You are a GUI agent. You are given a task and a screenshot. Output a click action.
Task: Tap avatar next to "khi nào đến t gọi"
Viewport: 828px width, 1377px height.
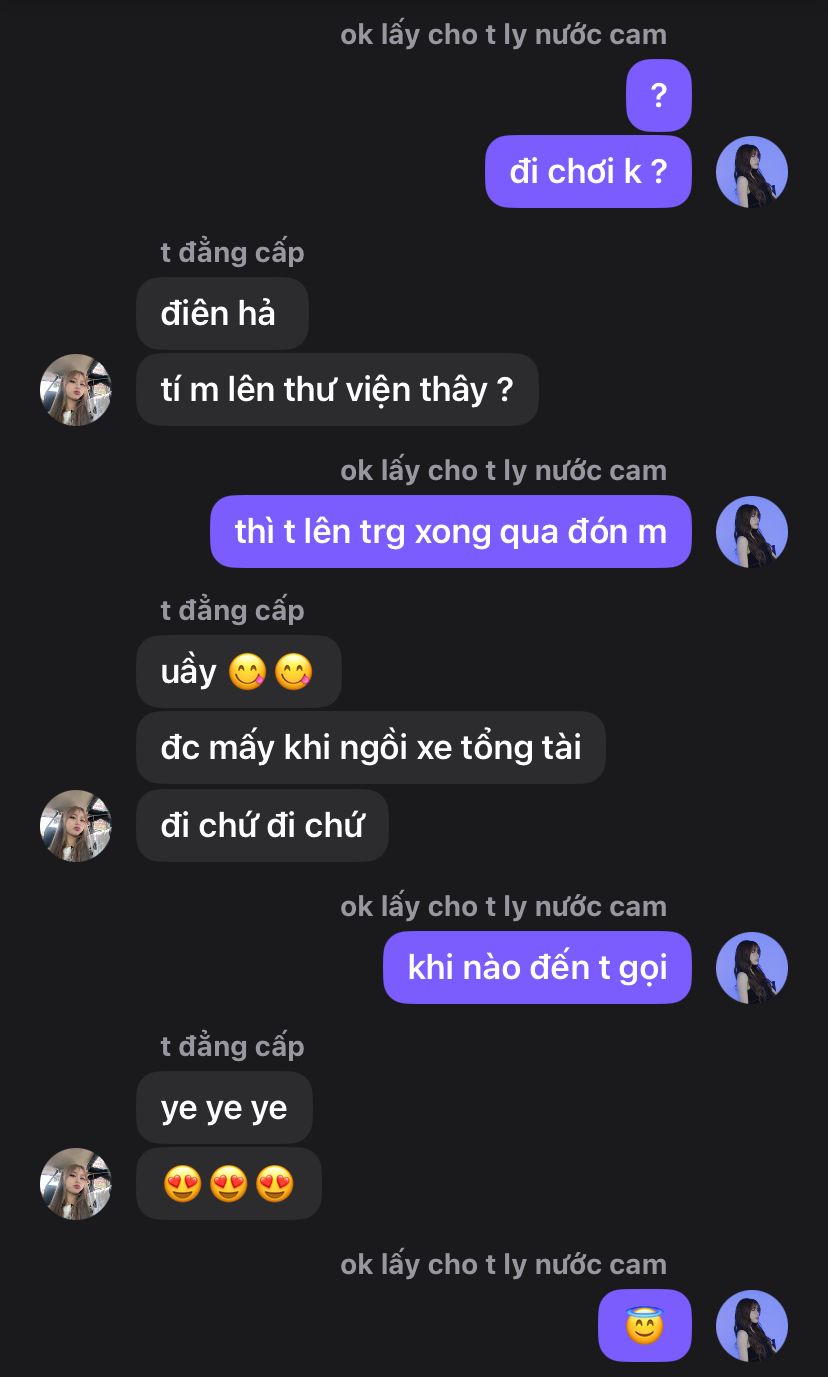click(752, 967)
